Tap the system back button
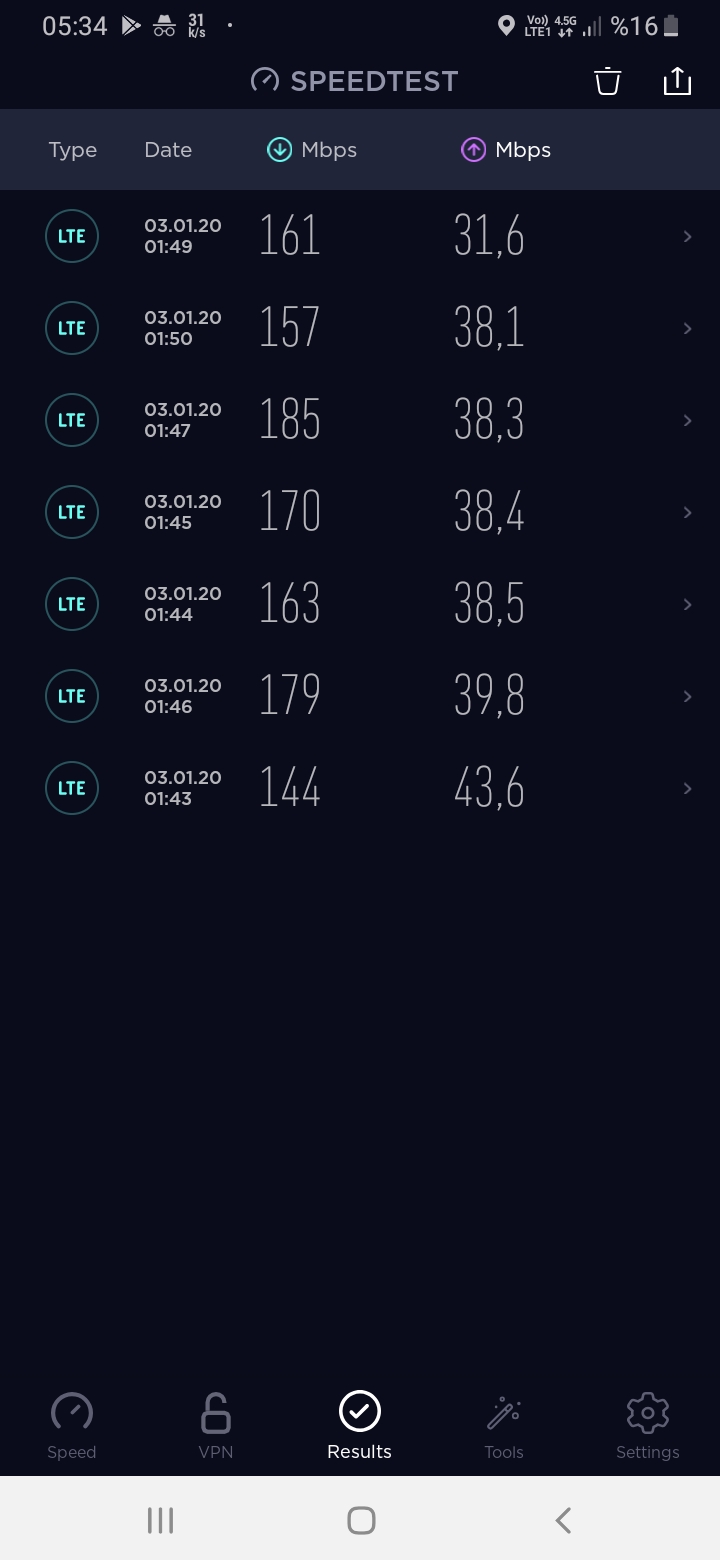This screenshot has width=720, height=1560. click(x=563, y=1520)
